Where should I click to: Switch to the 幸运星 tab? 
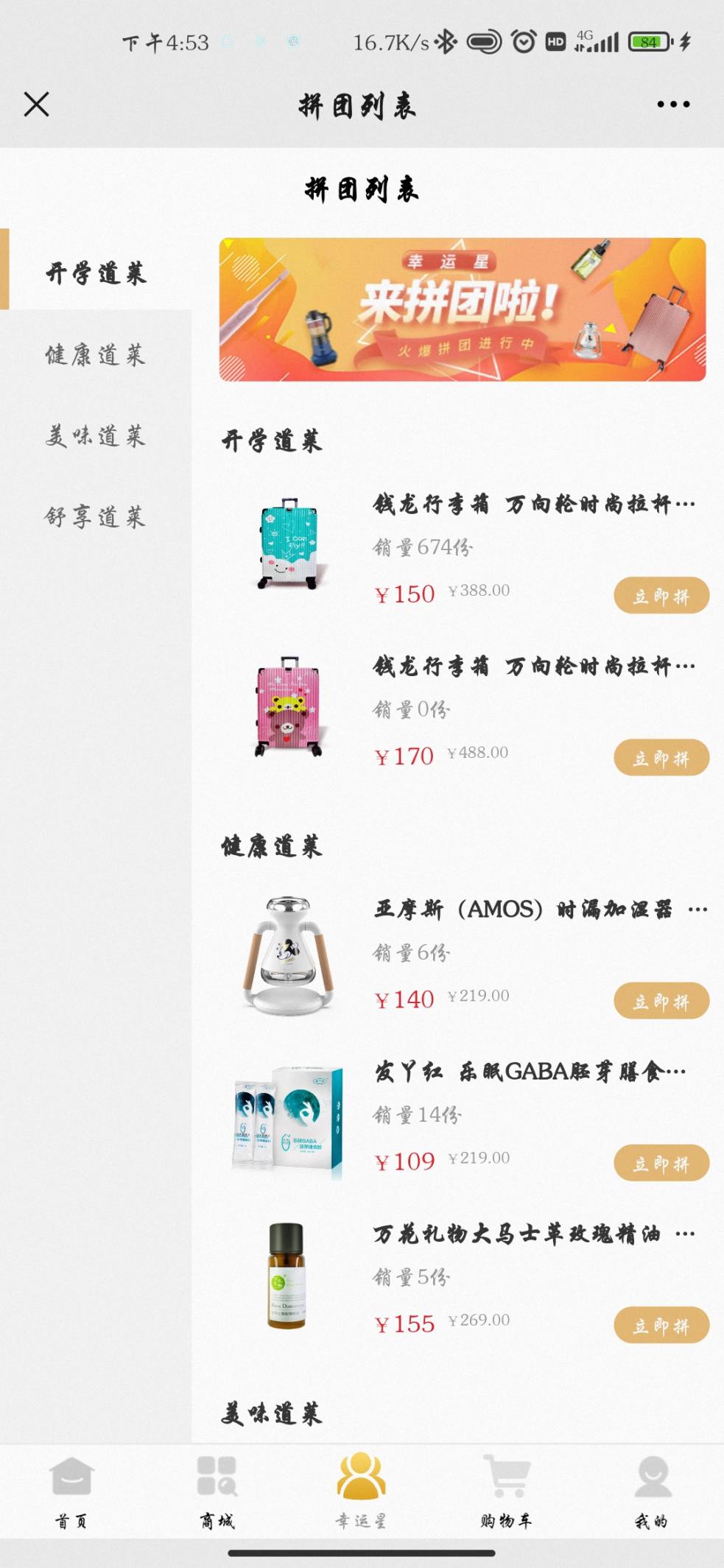(361, 1489)
